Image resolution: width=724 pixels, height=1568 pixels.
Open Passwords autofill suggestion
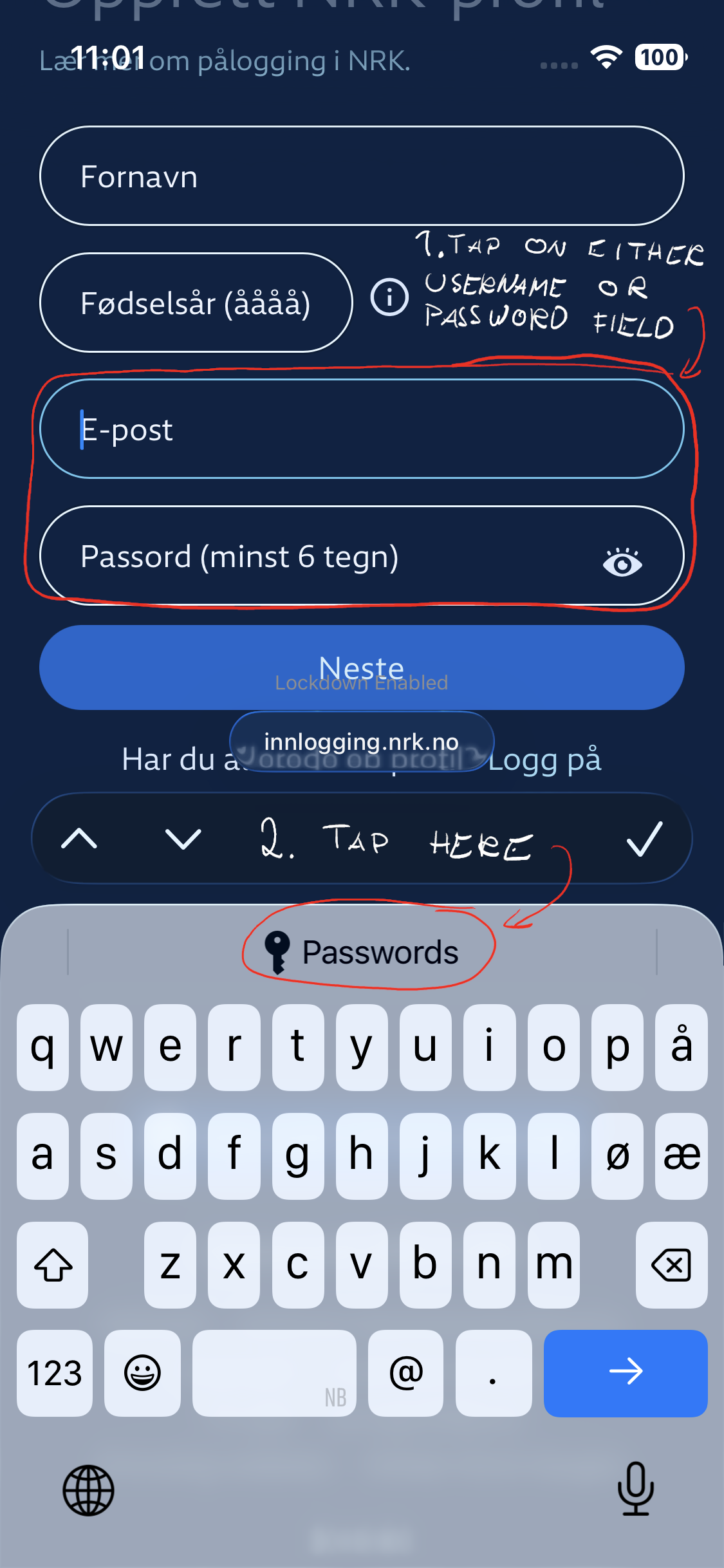click(362, 952)
